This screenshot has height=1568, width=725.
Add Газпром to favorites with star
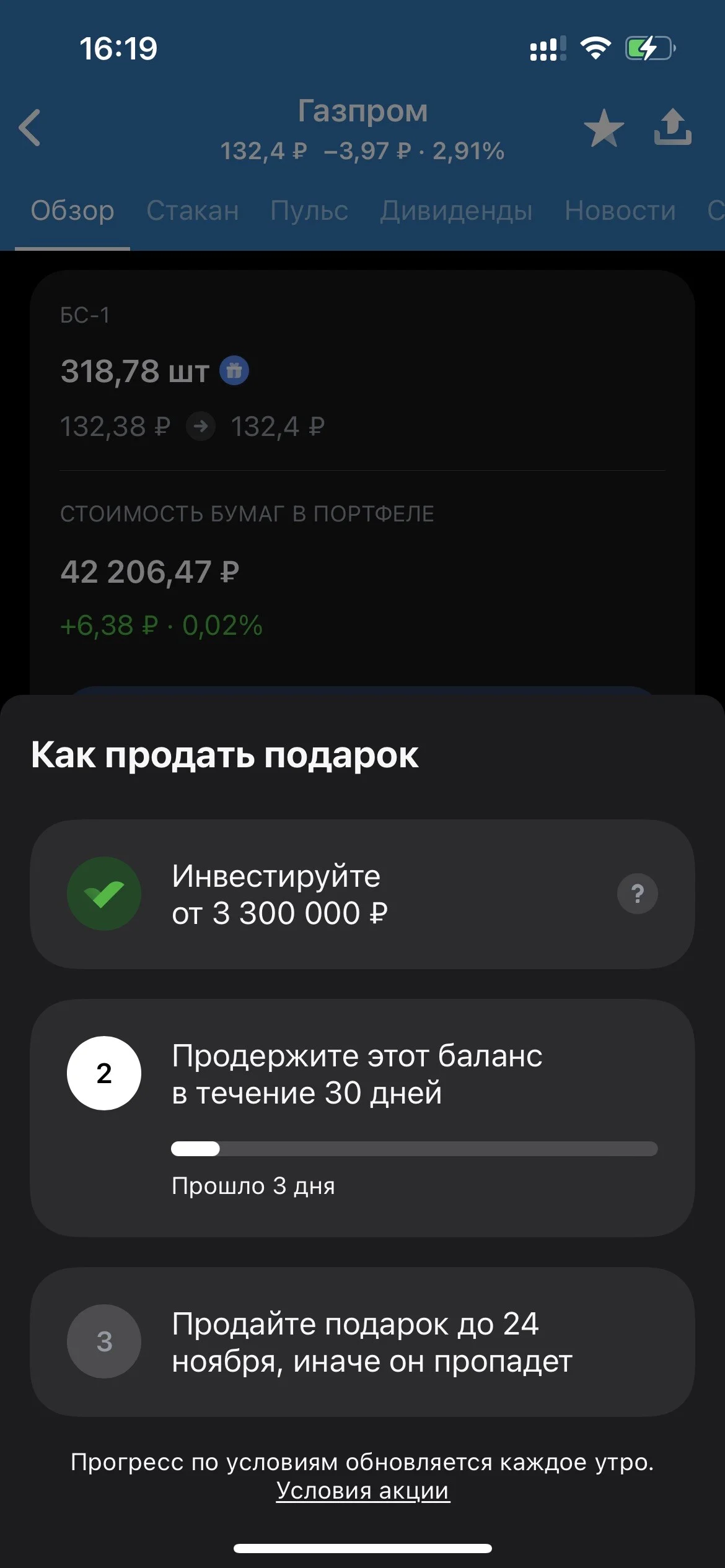tap(604, 128)
